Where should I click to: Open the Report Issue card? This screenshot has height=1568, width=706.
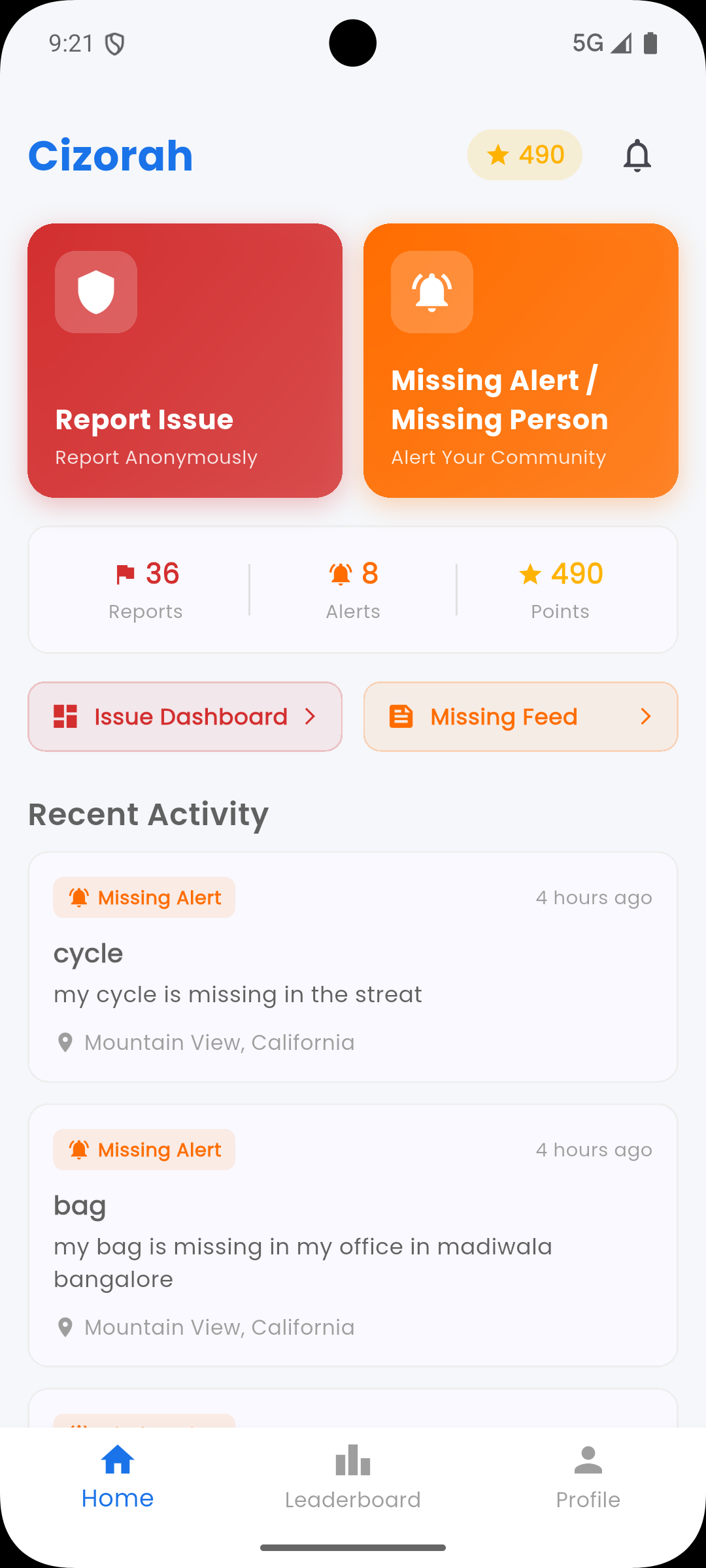(185, 361)
